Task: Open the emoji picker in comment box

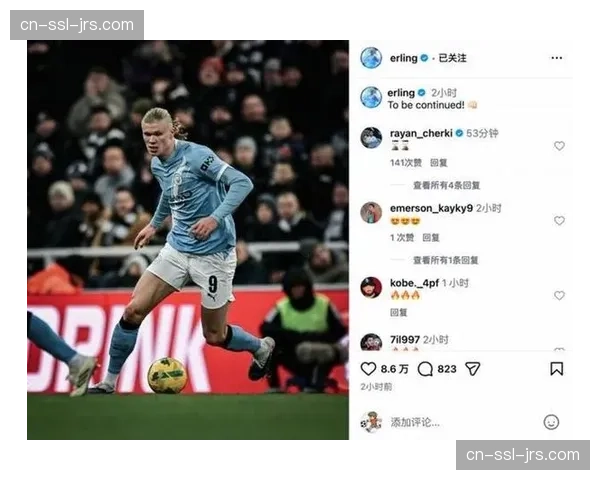Action: tap(551, 422)
